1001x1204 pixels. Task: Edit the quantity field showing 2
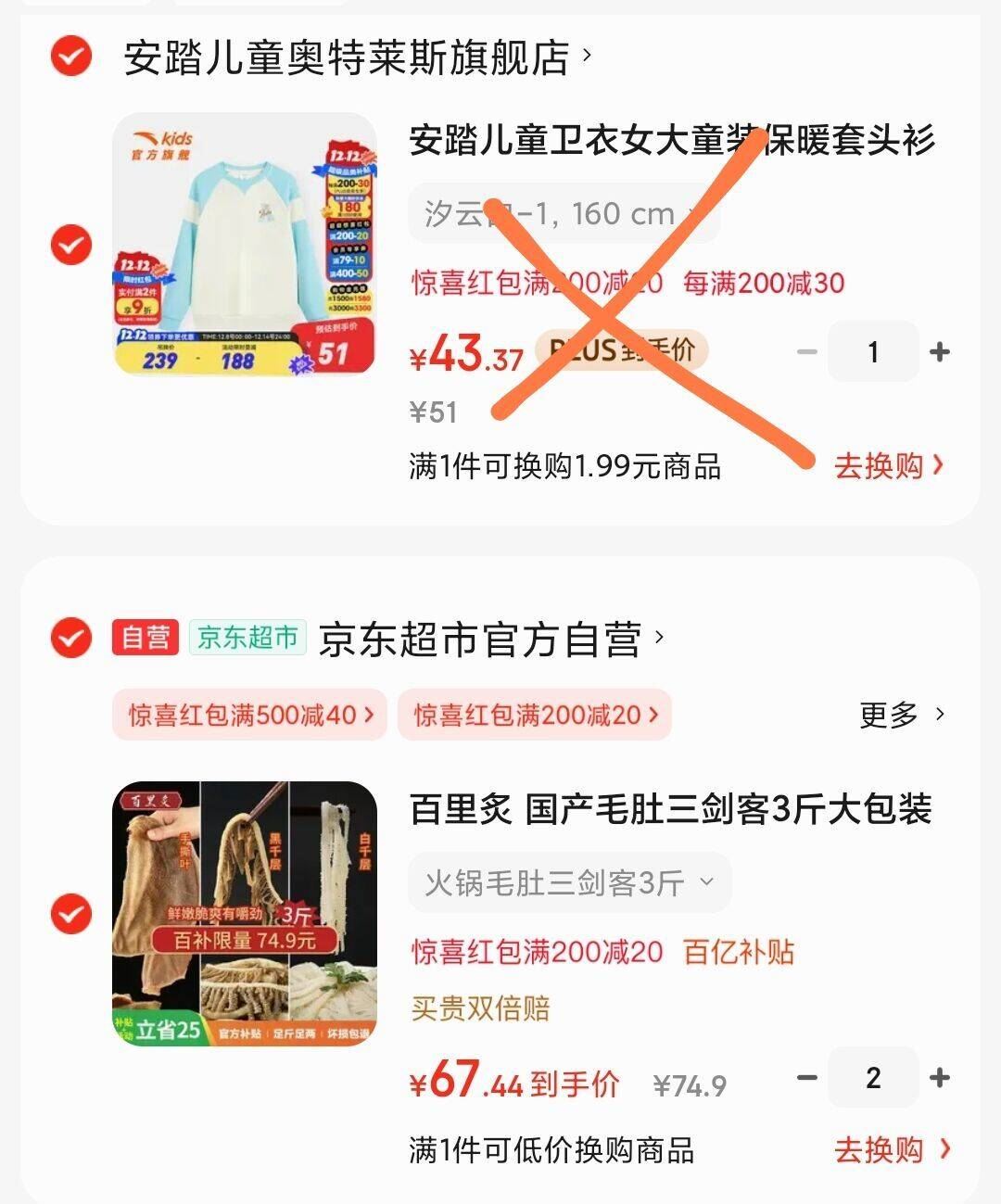click(x=872, y=1078)
